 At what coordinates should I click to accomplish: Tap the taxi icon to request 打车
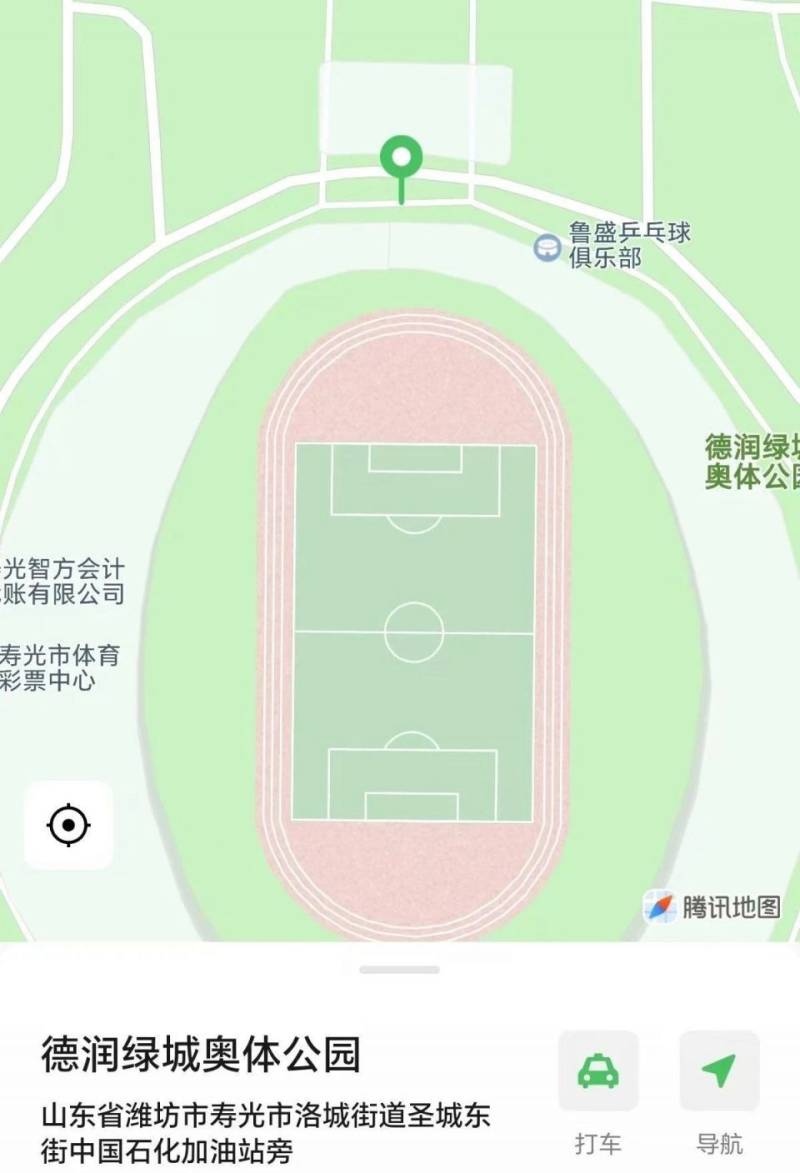coord(600,1071)
